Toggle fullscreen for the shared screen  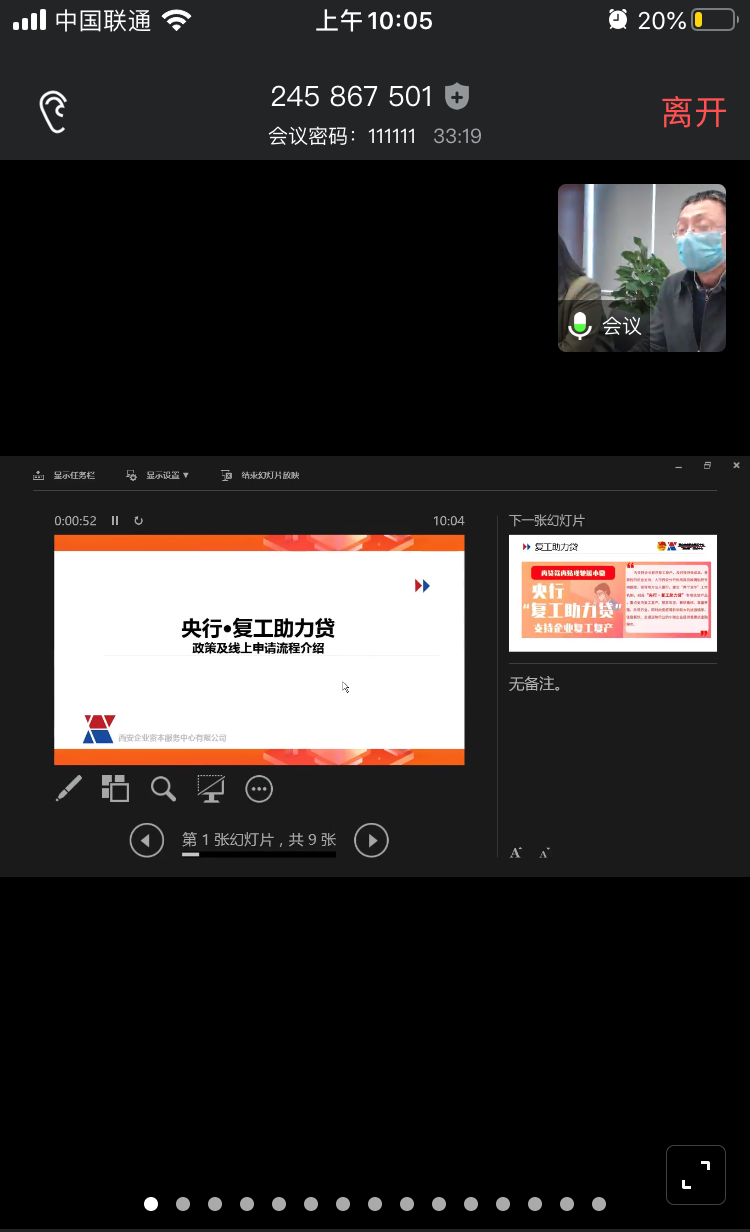[696, 1175]
